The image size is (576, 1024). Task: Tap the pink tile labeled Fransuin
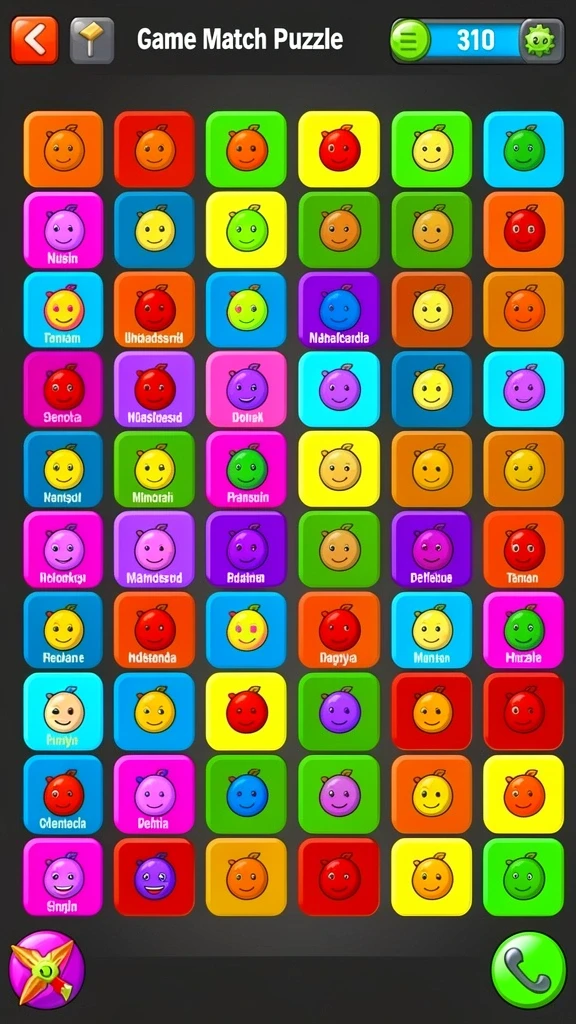pos(246,469)
